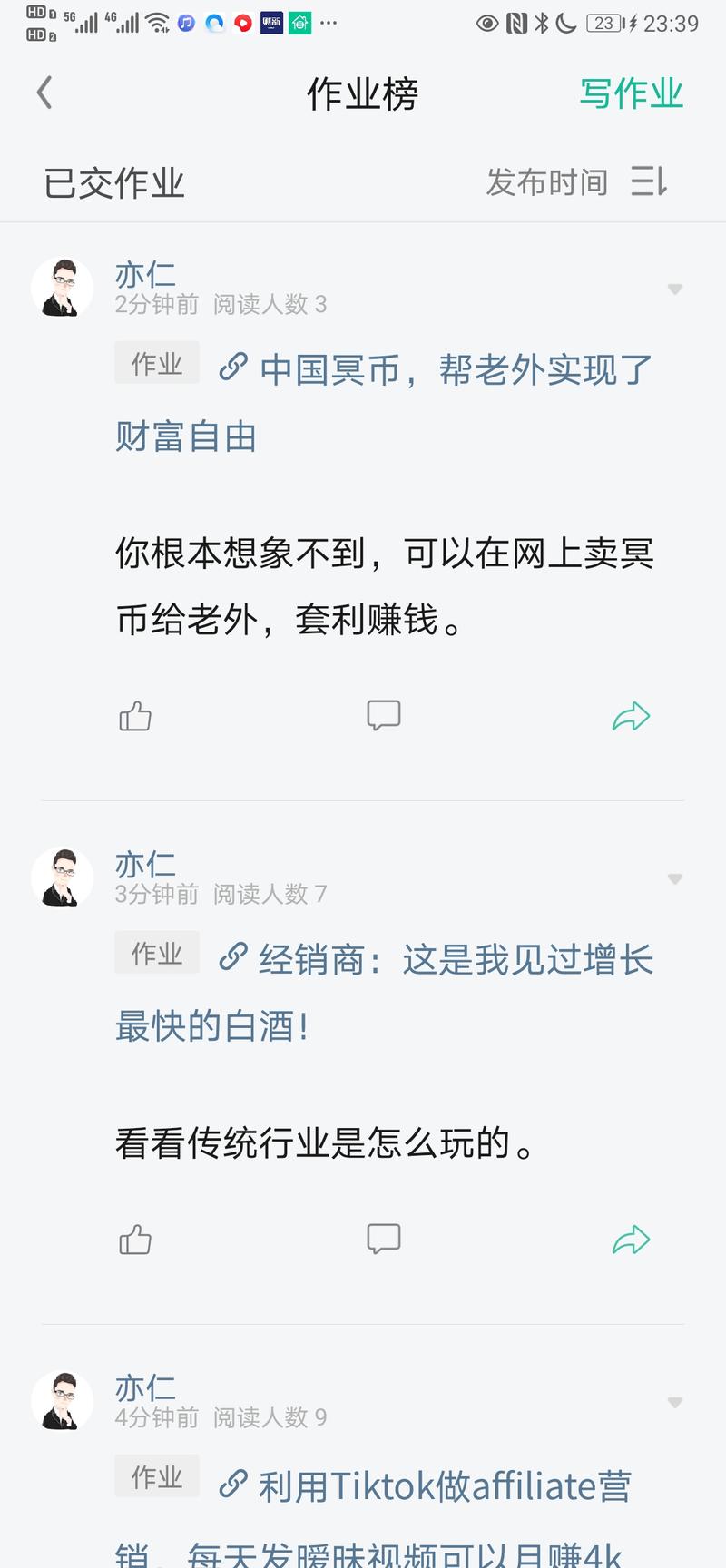Image resolution: width=726 pixels, height=1568 pixels.
Task: Open comments on the 白酒 post
Action: pos(383,1238)
